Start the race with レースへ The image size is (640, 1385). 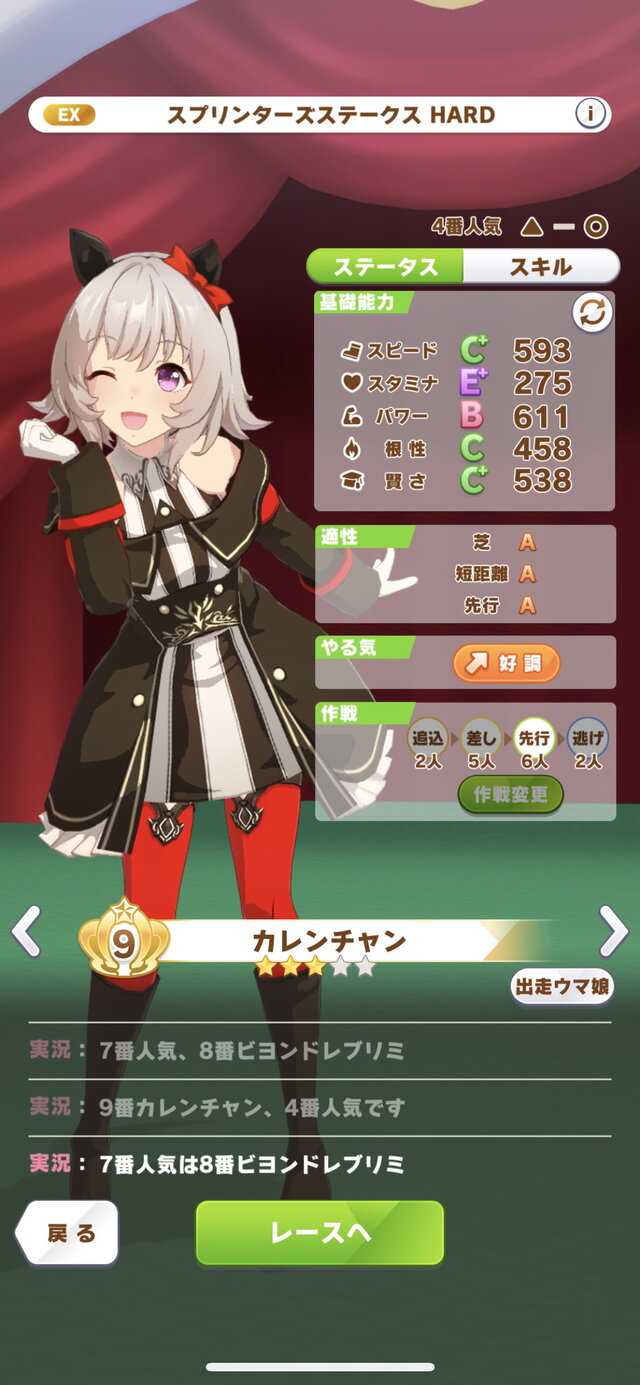click(x=319, y=1233)
